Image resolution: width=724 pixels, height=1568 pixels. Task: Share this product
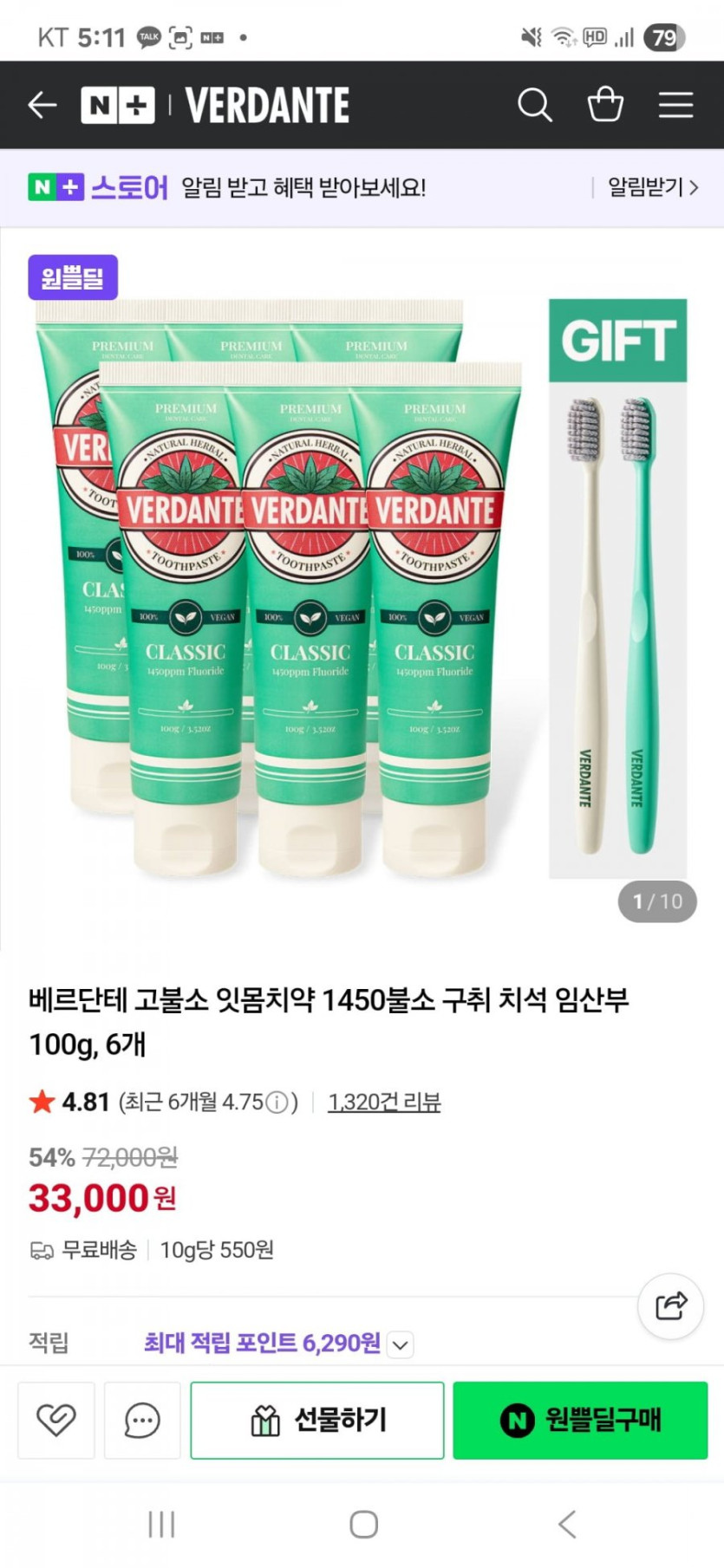click(670, 1305)
